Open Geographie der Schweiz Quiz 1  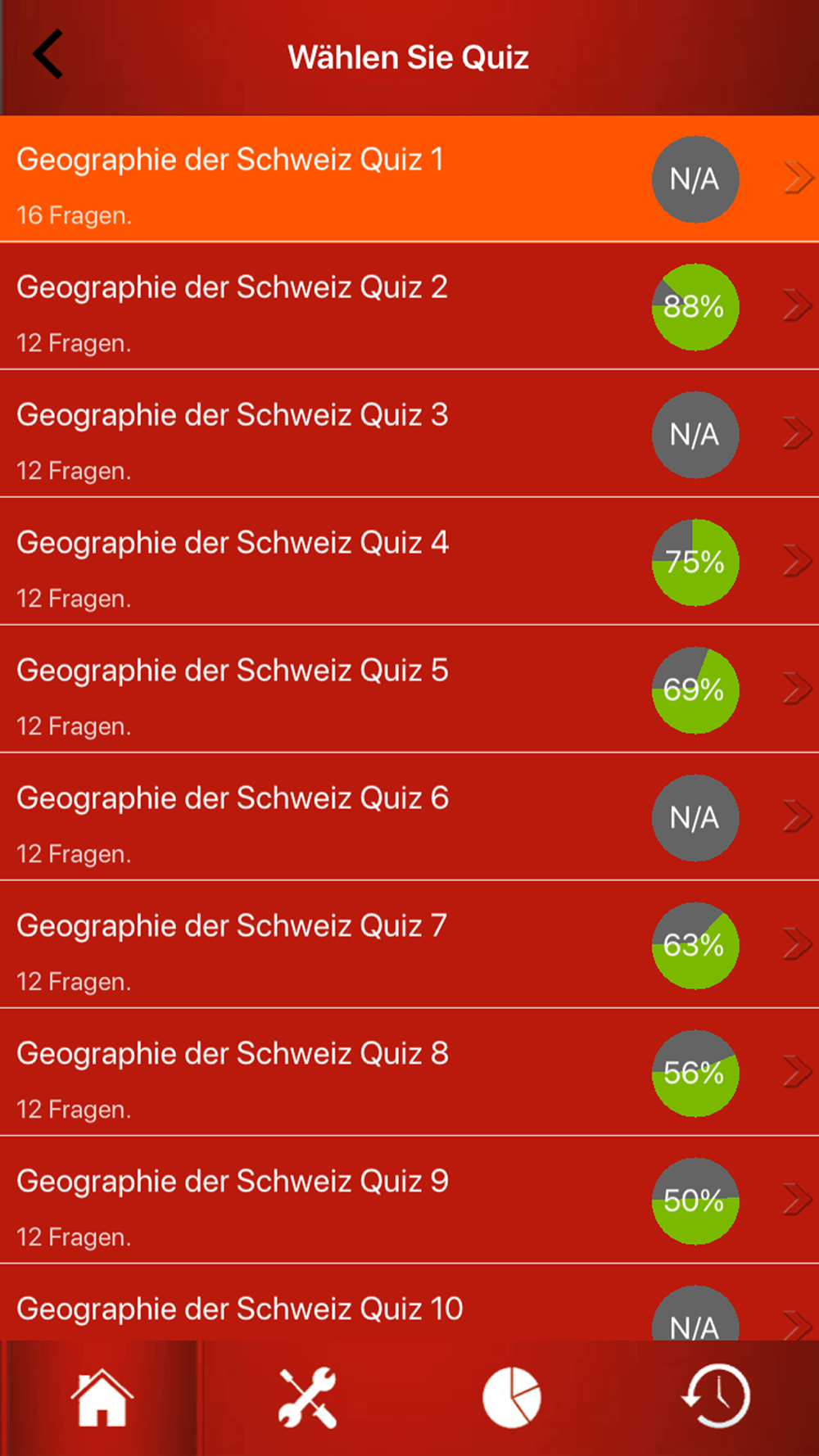point(409,179)
